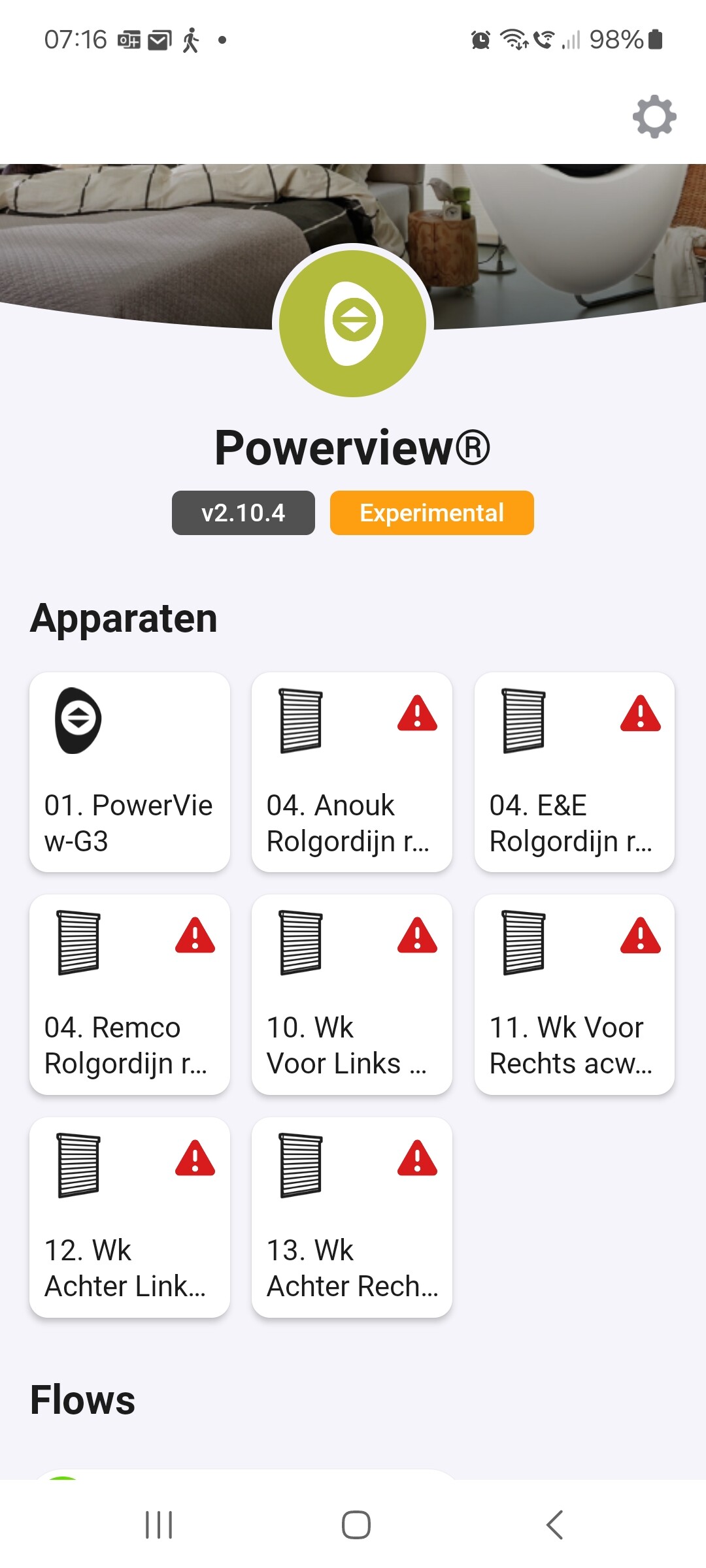Open the settings gear icon
Viewport: 706px width, 1568px height.
(654, 118)
